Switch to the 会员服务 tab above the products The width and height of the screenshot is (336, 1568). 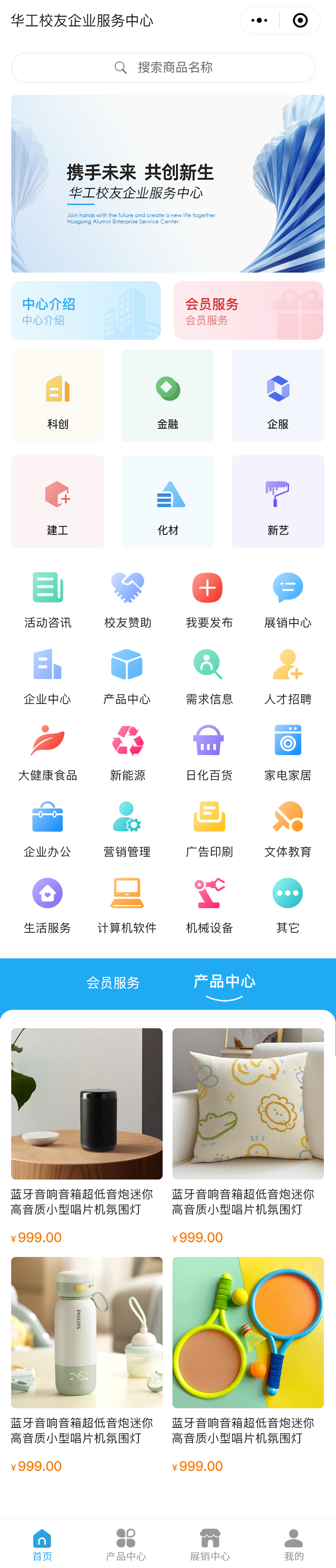coord(113,983)
